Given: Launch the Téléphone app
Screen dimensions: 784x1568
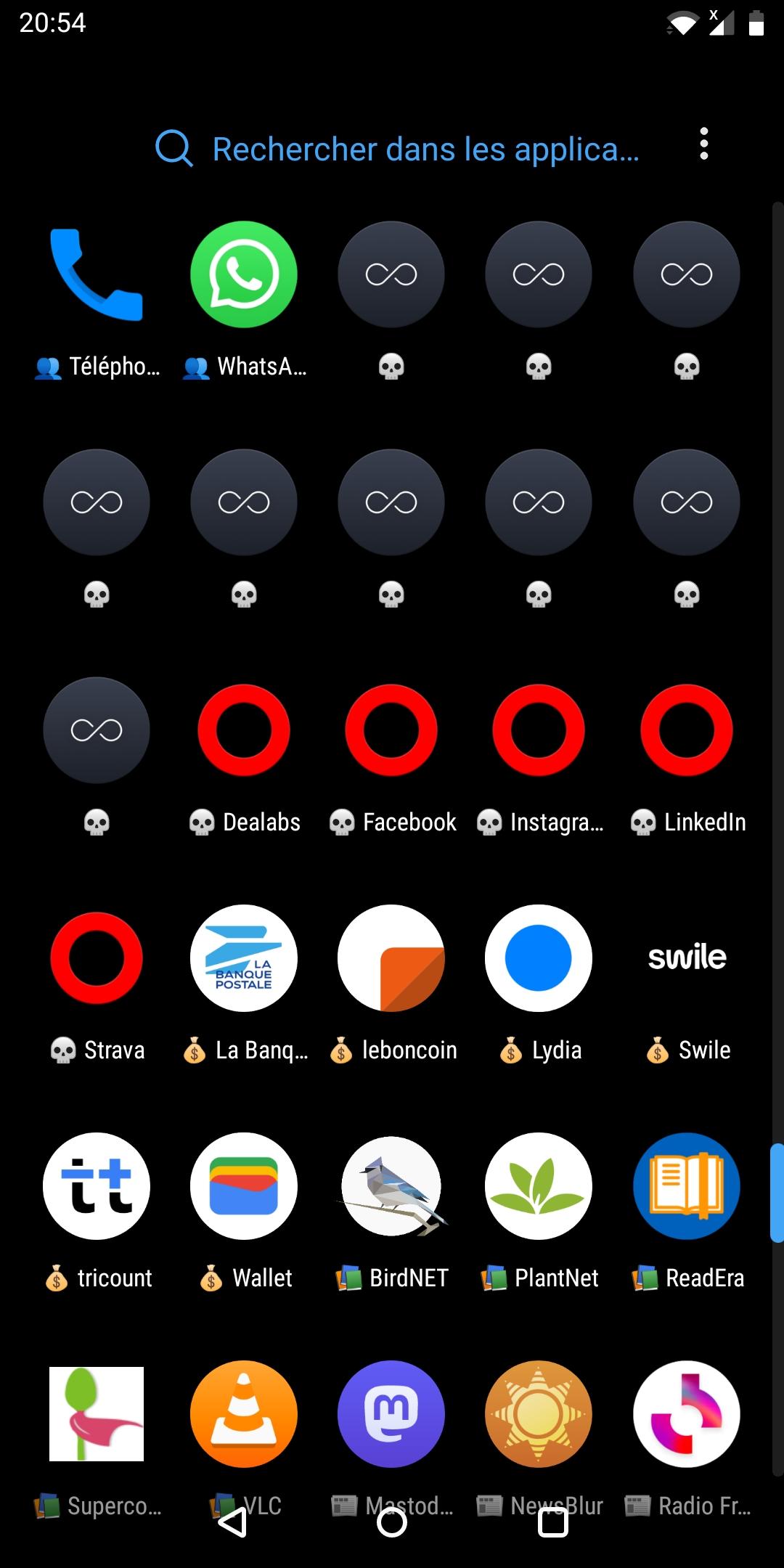Looking at the screenshot, I should point(97,275).
